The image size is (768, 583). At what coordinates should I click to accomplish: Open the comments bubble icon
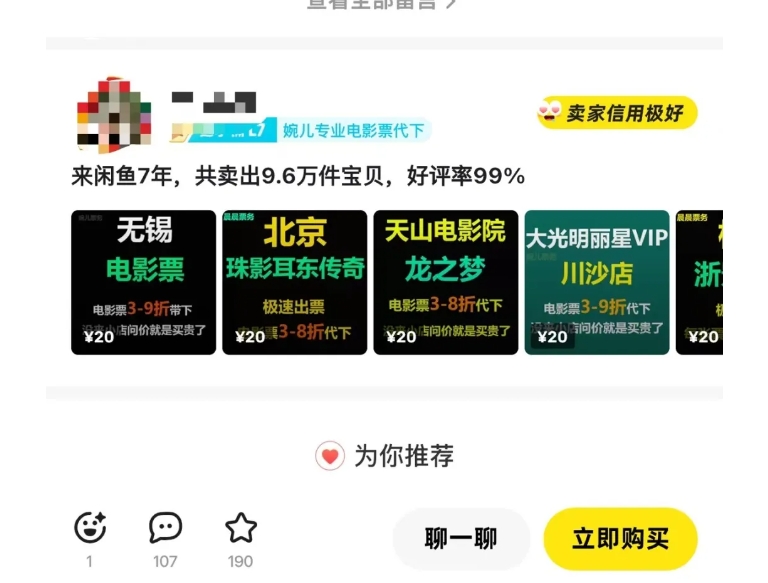165,528
